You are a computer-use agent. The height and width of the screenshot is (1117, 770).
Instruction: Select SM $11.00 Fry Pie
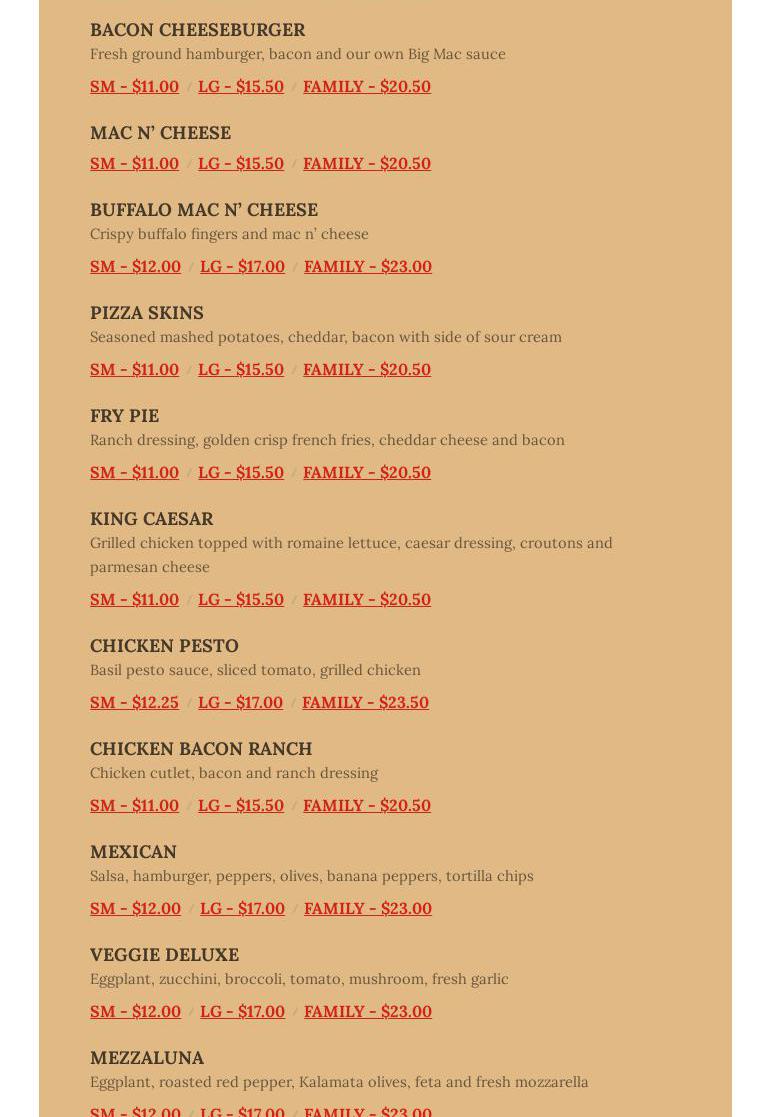(x=134, y=472)
